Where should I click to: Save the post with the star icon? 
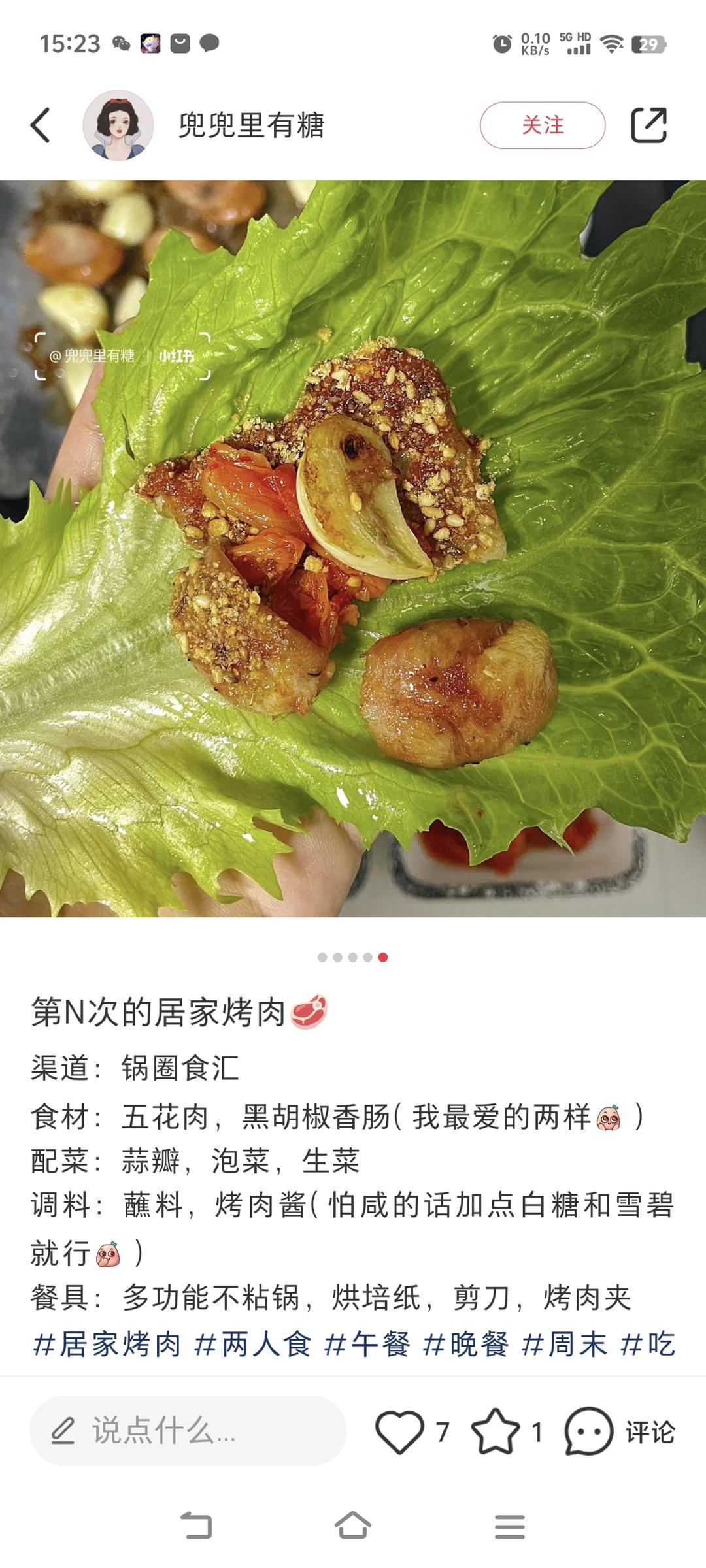click(495, 1432)
